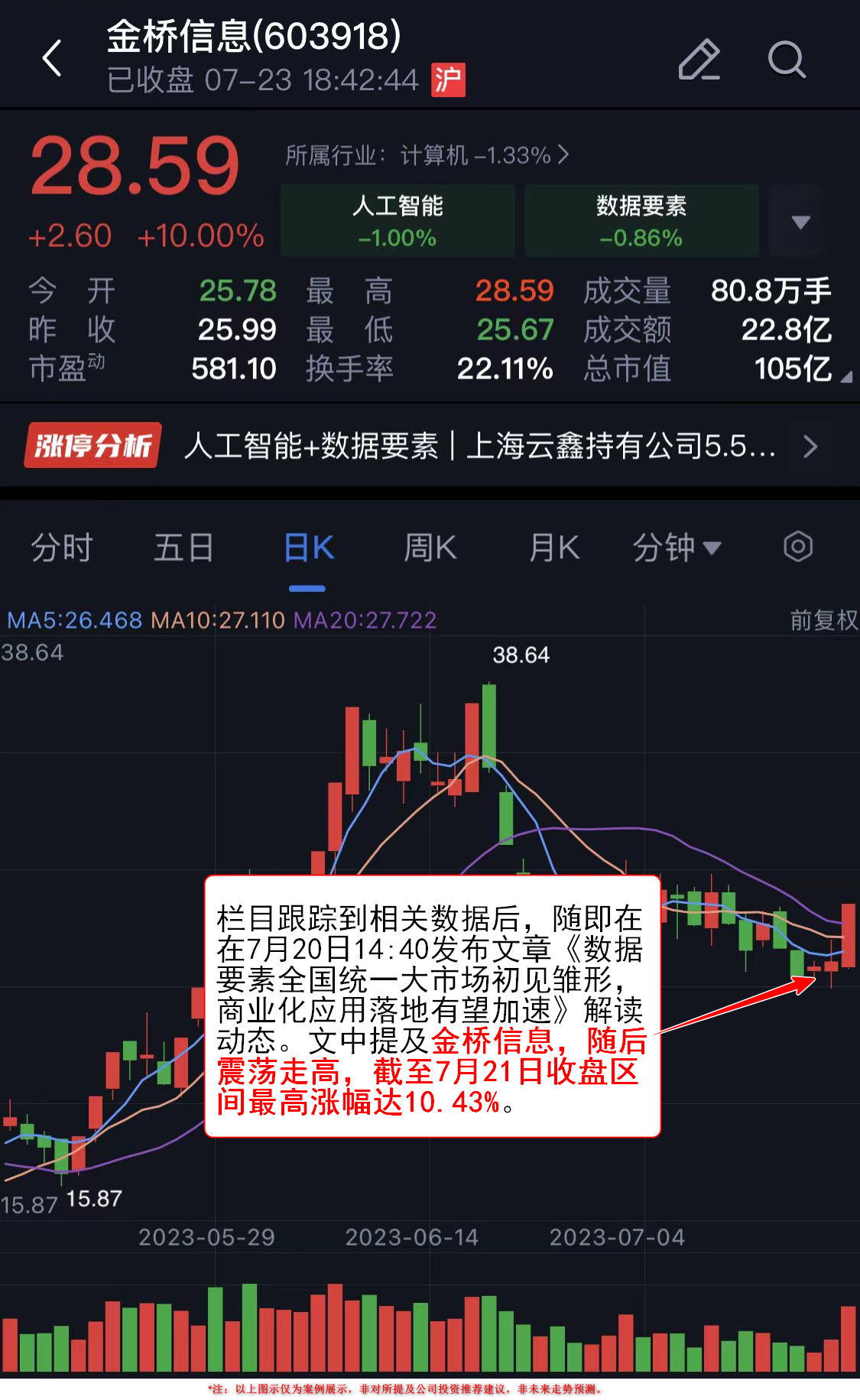The height and width of the screenshot is (1400, 860).
Task: Open the search magnifier
Action: click(786, 59)
